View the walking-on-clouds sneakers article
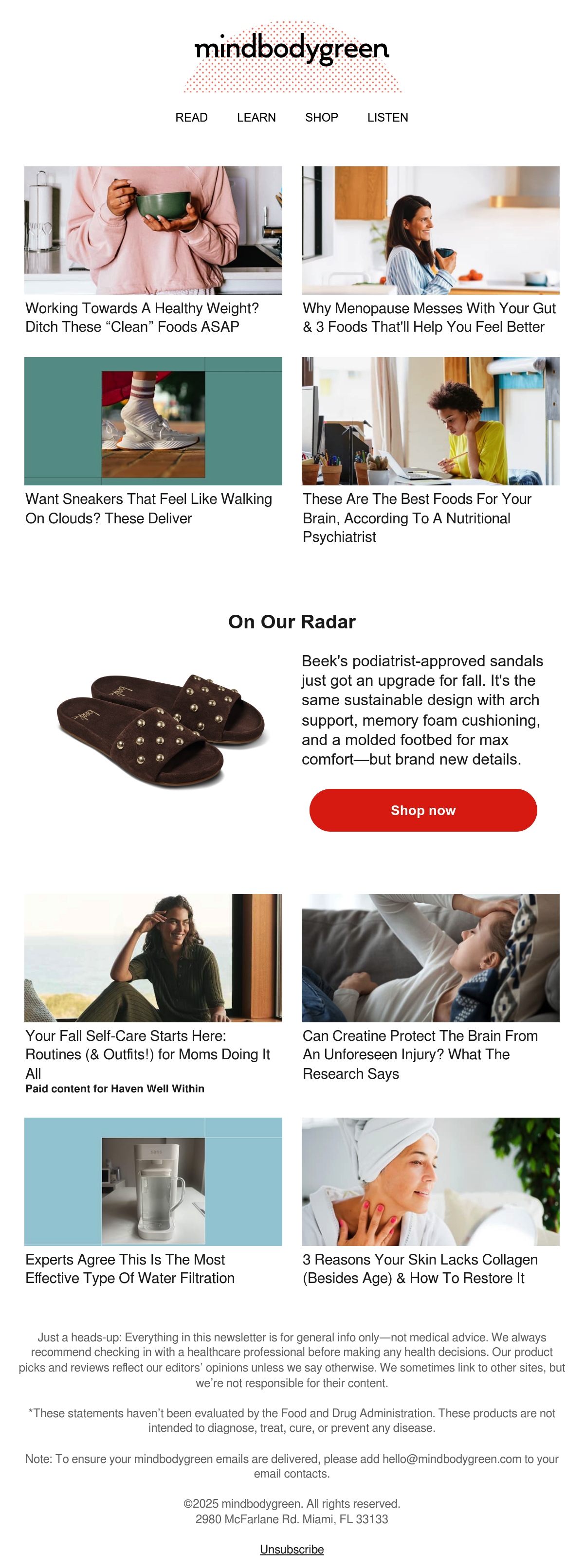Screen dimensions: 584x1568 pos(148,508)
